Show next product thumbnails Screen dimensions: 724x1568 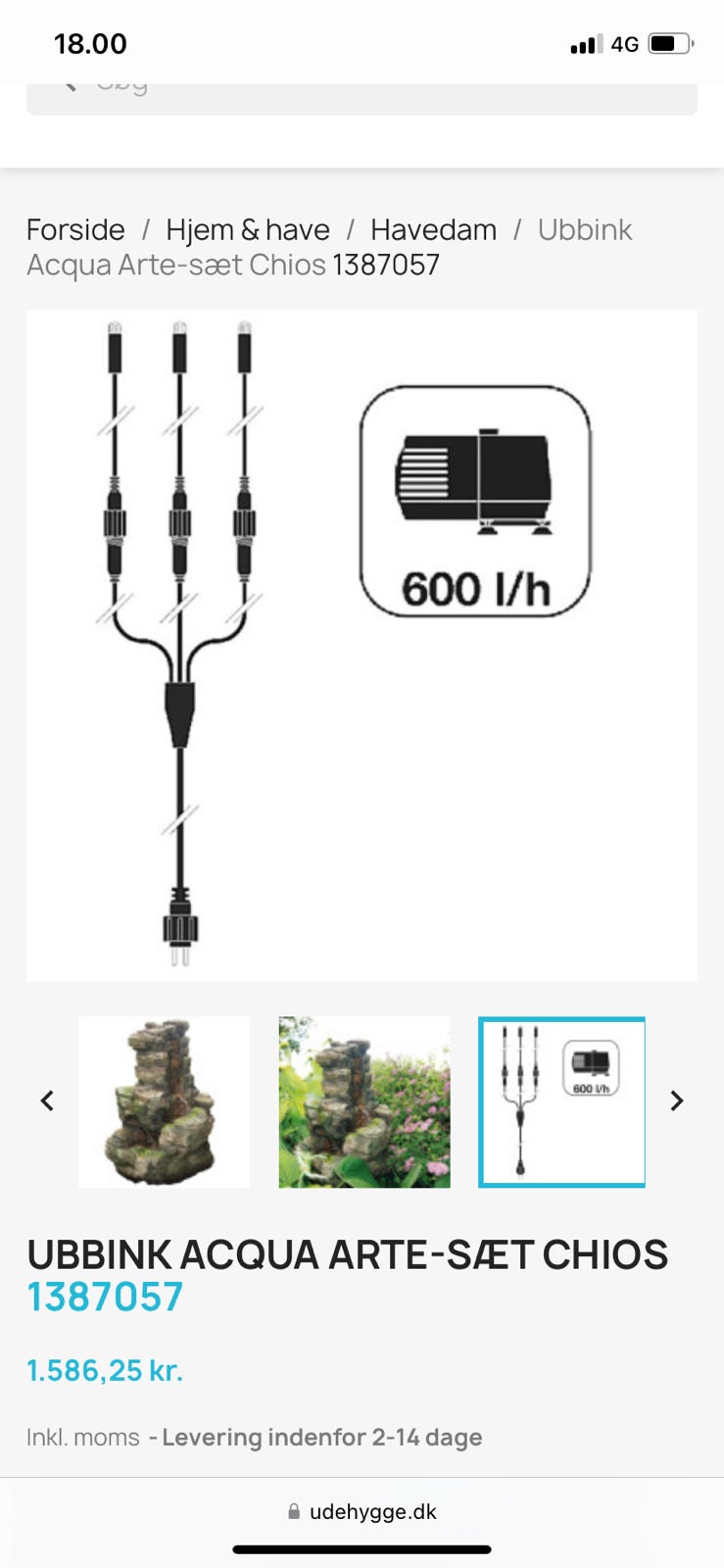pyautogui.click(x=676, y=1101)
